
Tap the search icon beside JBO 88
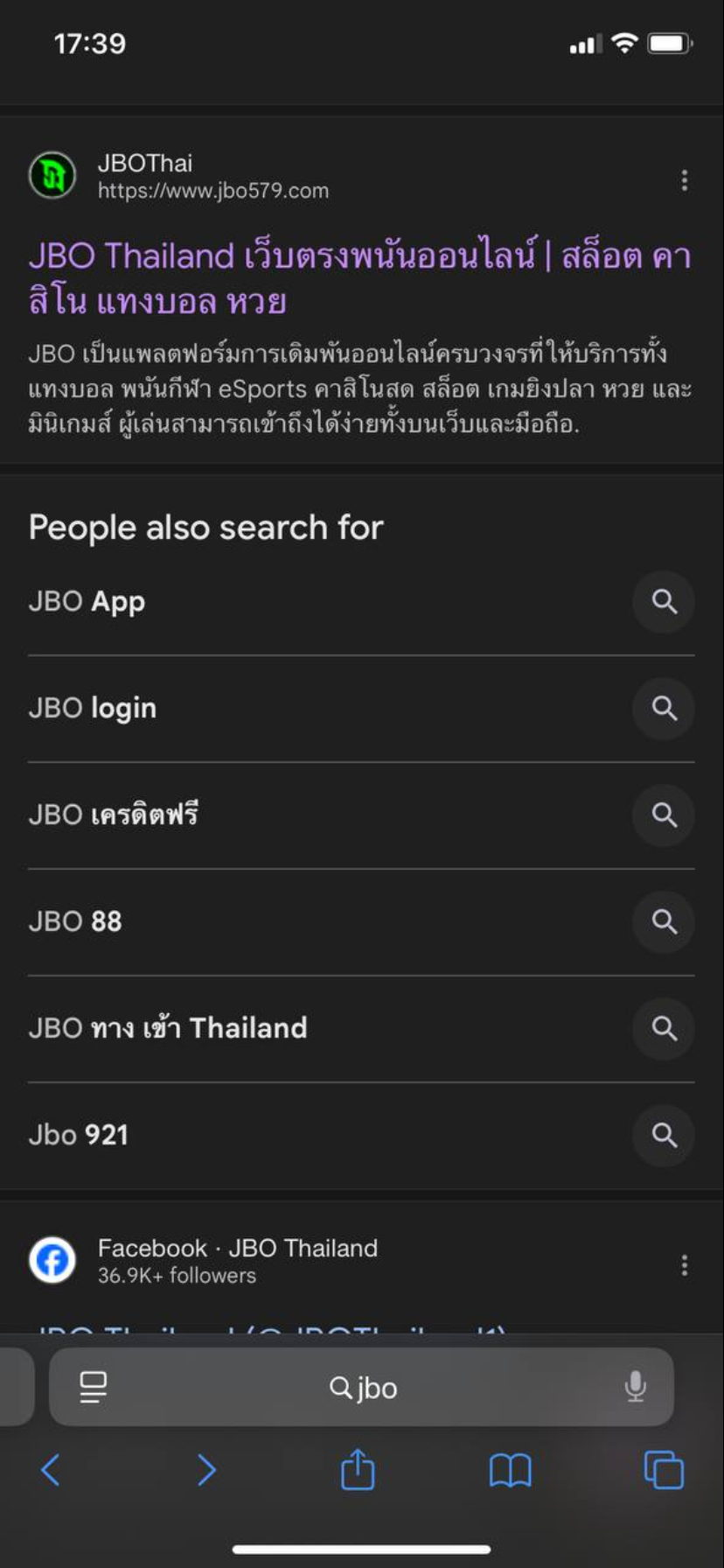(664, 921)
